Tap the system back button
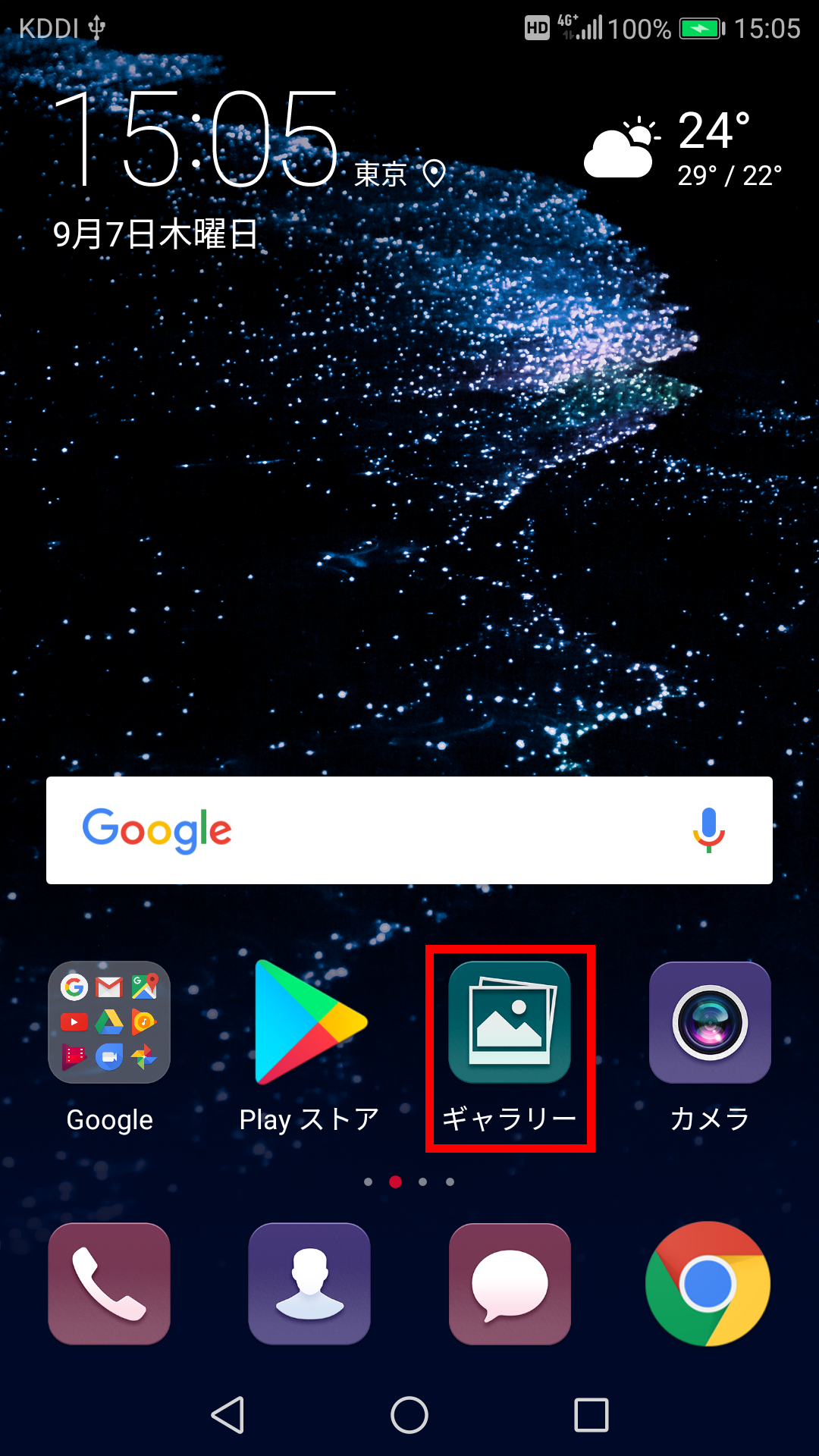Viewport: 819px width, 1456px height. coord(227,1415)
